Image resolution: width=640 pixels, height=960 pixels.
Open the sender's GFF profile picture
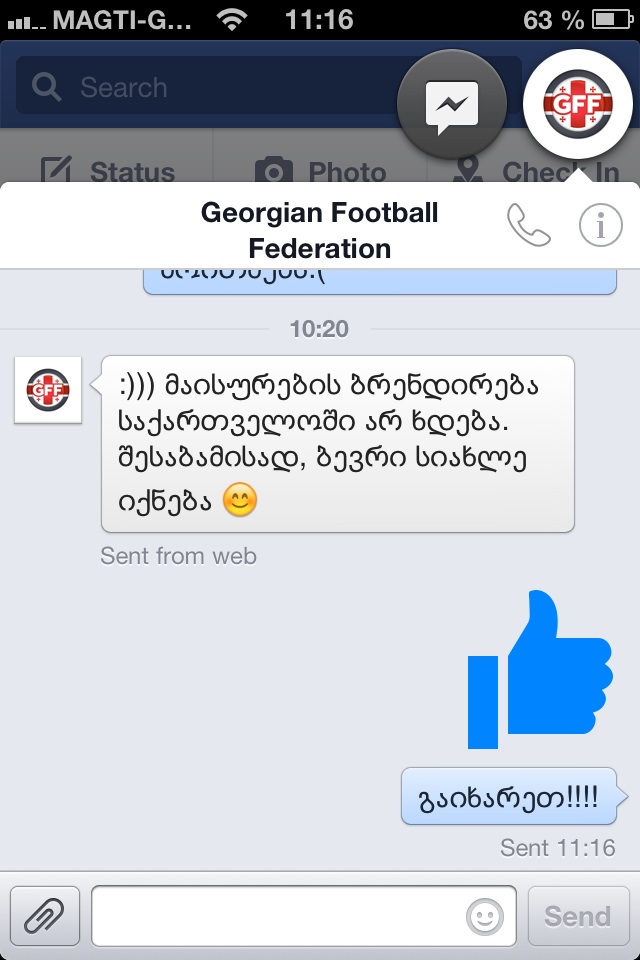click(x=48, y=389)
